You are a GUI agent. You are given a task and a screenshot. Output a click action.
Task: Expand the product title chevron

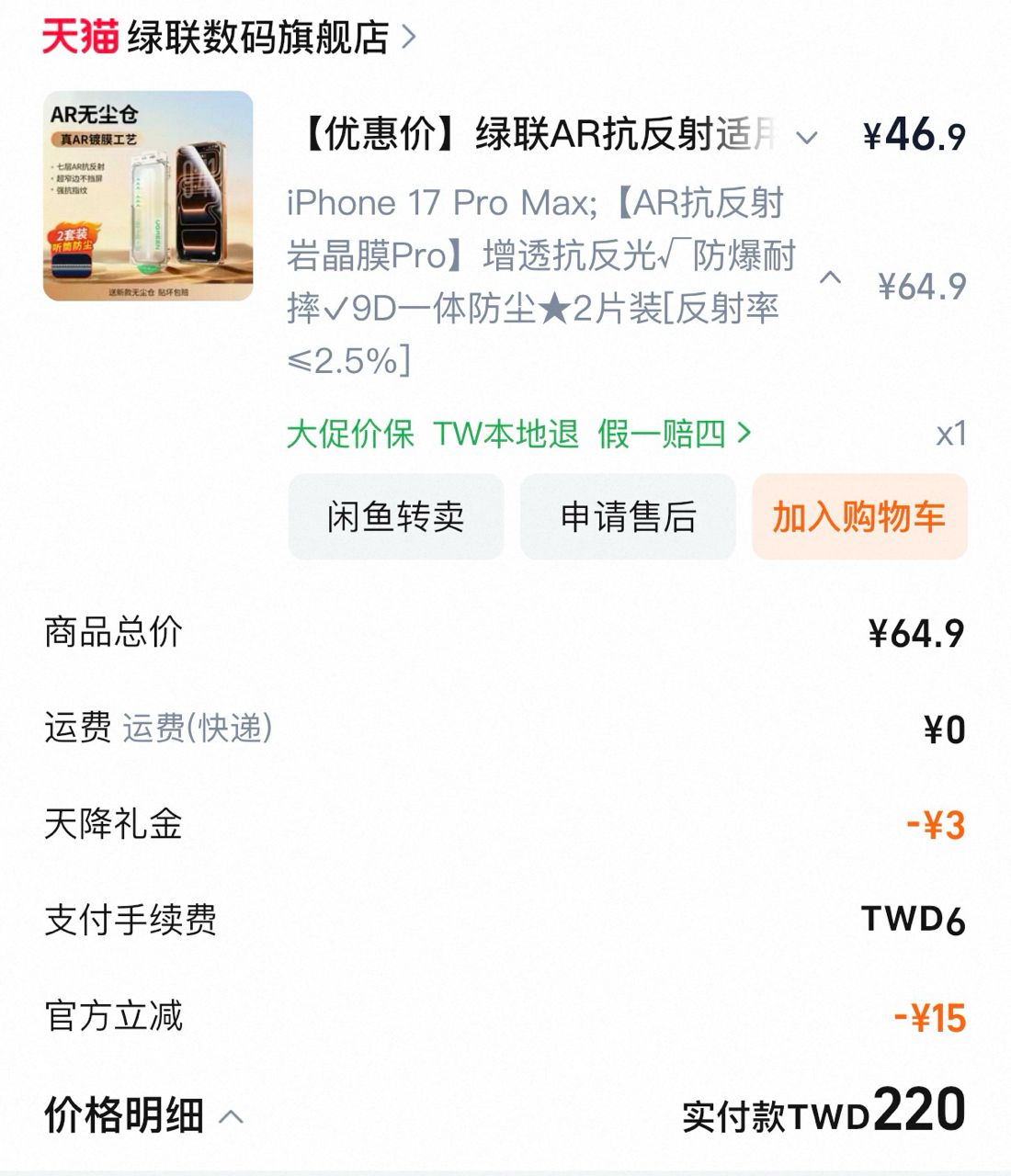(x=806, y=138)
